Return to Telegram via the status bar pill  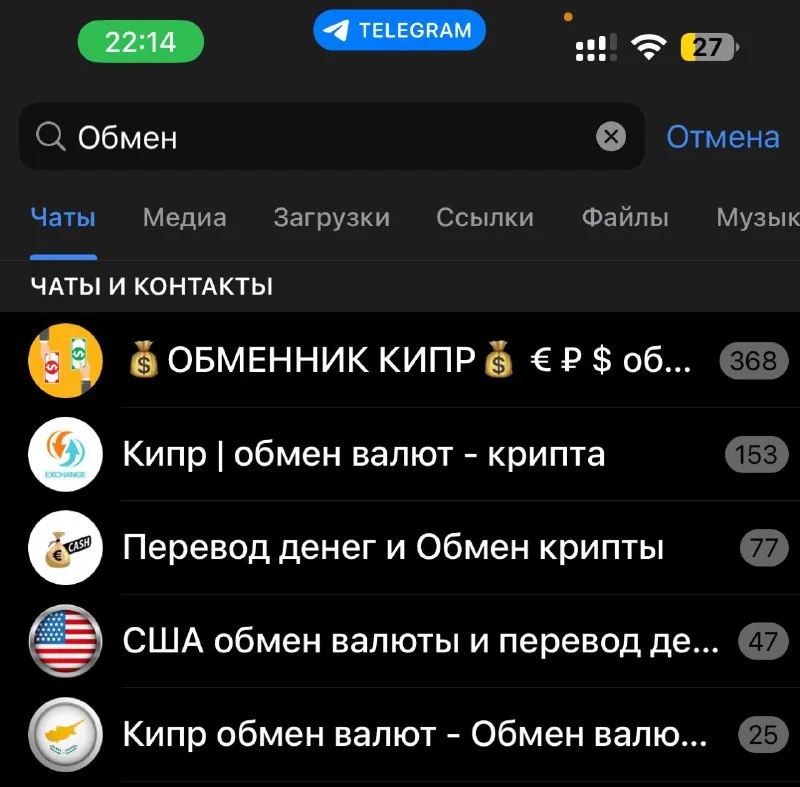[x=399, y=30]
